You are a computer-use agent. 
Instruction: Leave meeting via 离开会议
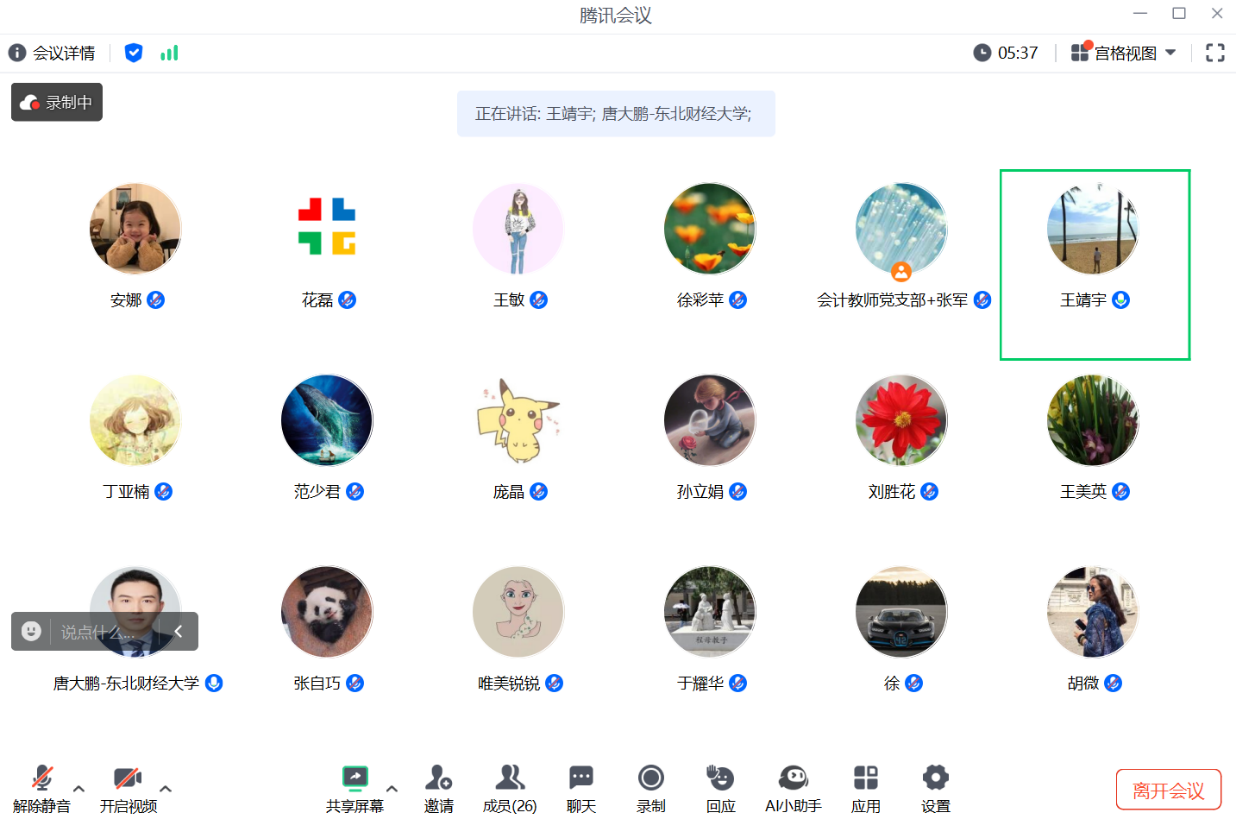tap(1168, 790)
